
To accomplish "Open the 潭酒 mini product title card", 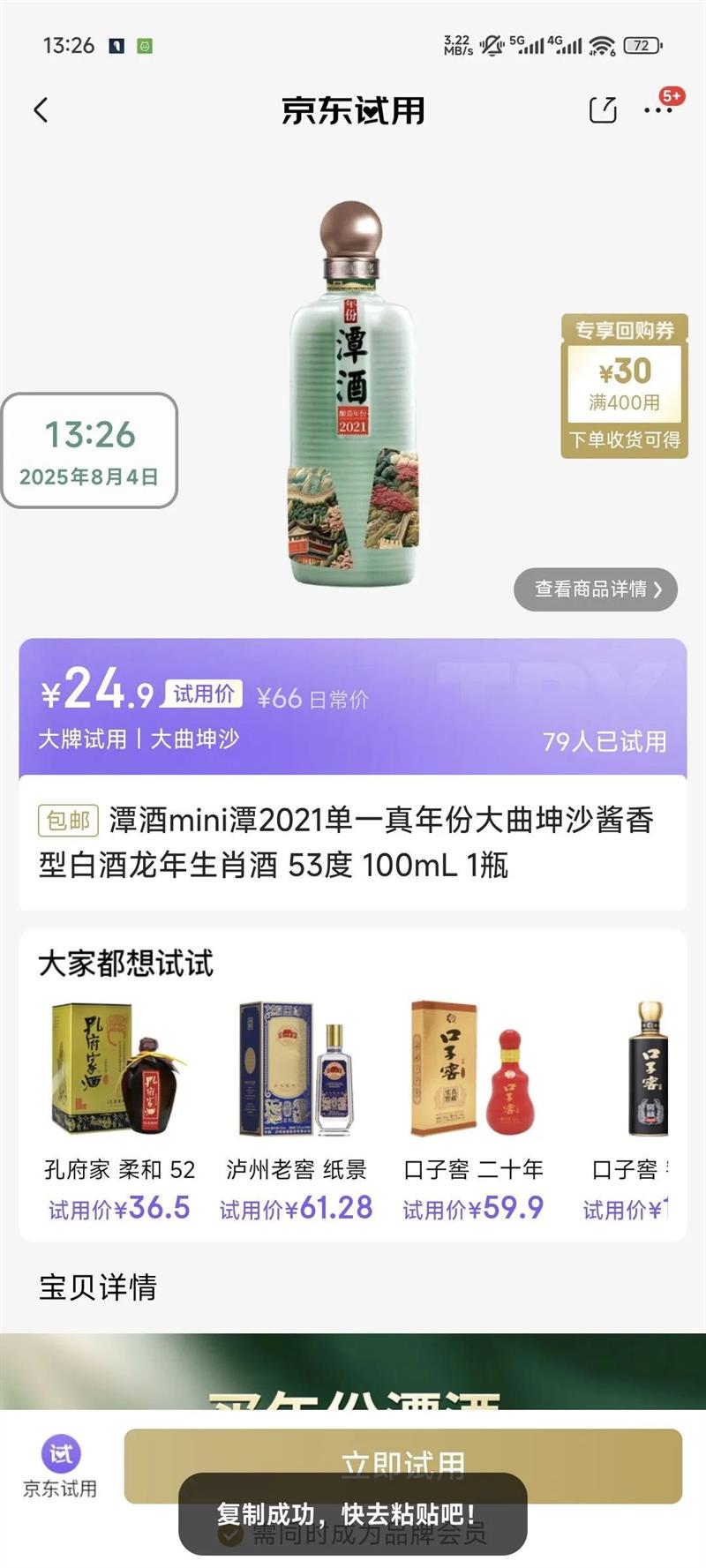I will (x=353, y=843).
